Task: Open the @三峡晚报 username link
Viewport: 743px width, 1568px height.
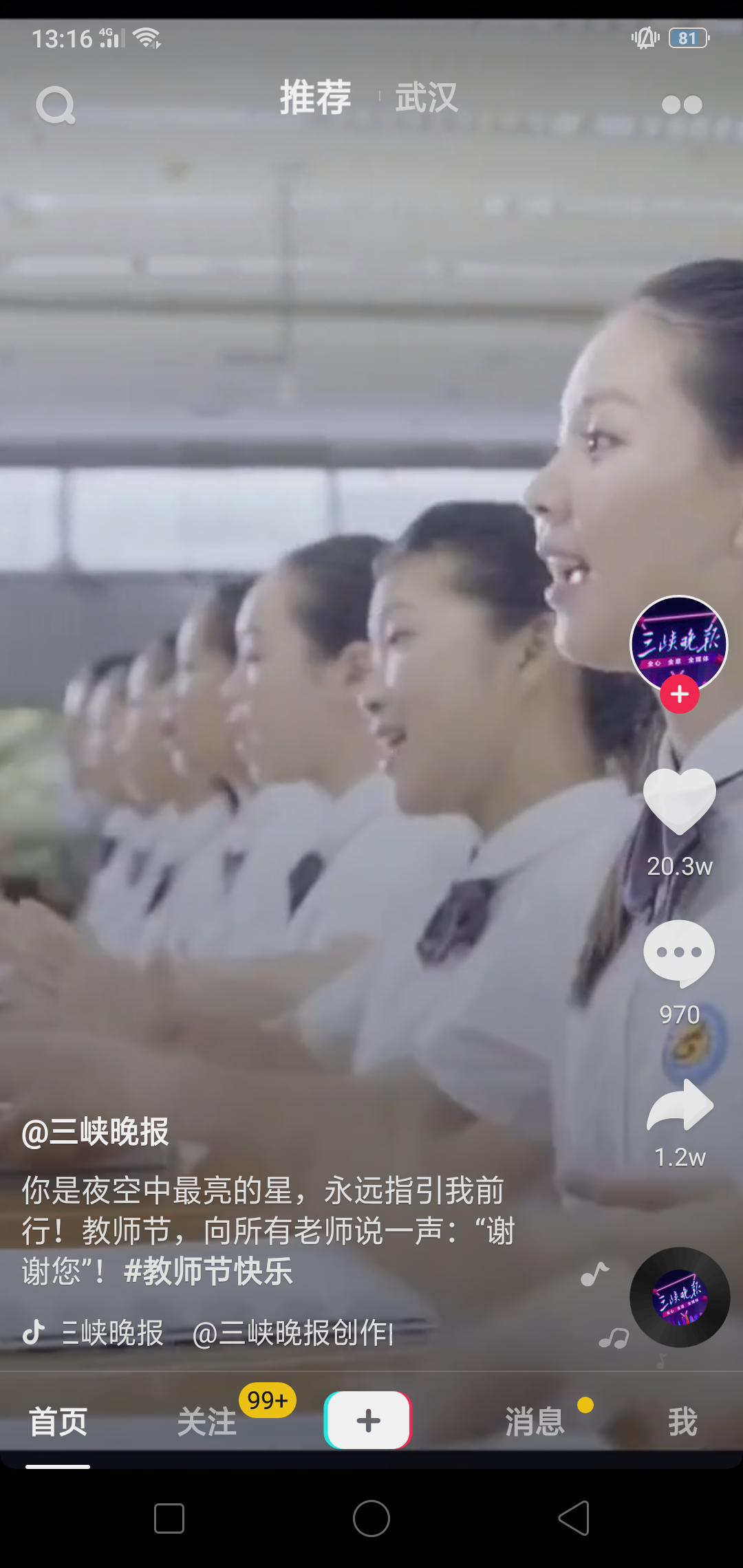Action: pyautogui.click(x=95, y=1132)
